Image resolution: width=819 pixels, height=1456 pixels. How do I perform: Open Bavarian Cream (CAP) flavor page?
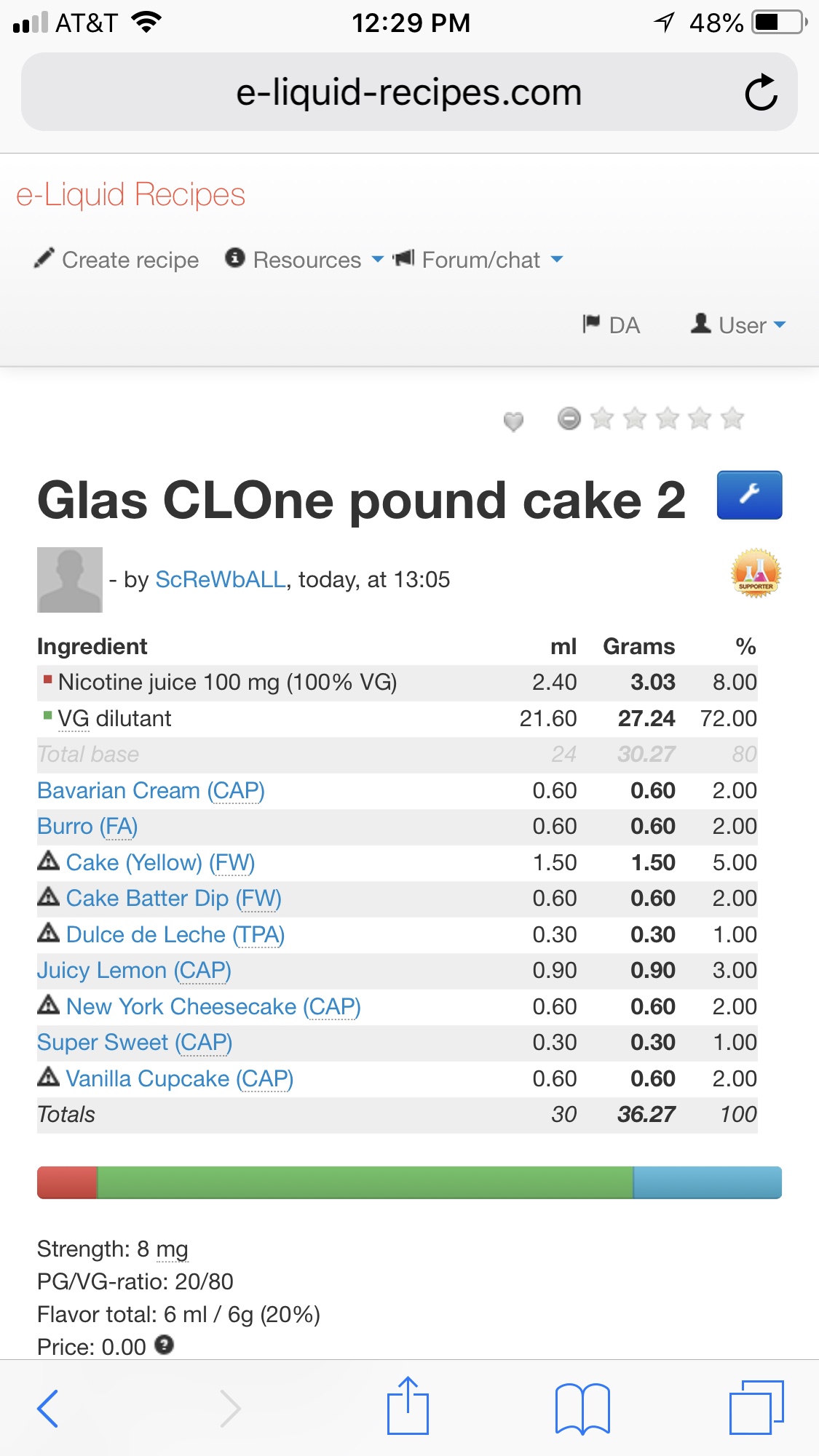point(151,790)
